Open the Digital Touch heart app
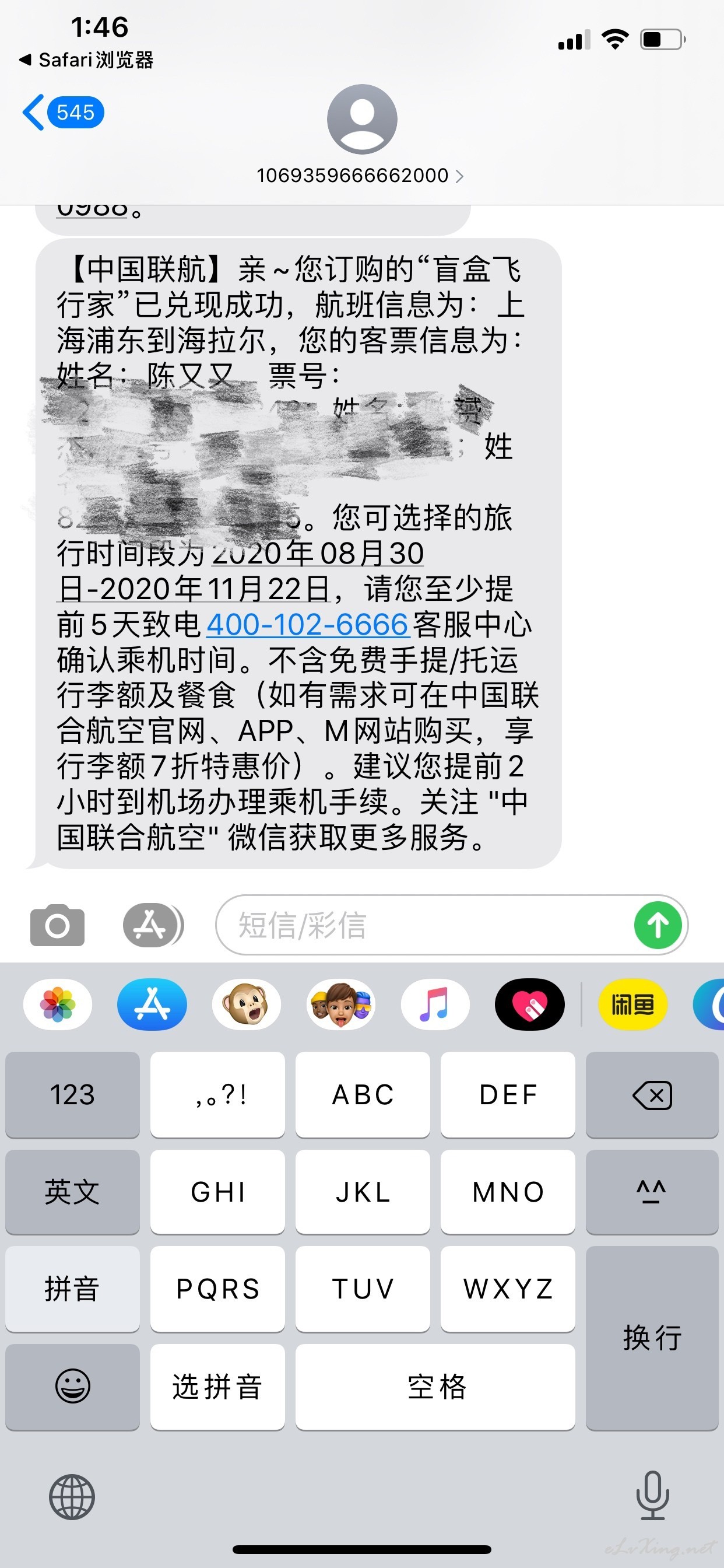 pyautogui.click(x=529, y=1005)
